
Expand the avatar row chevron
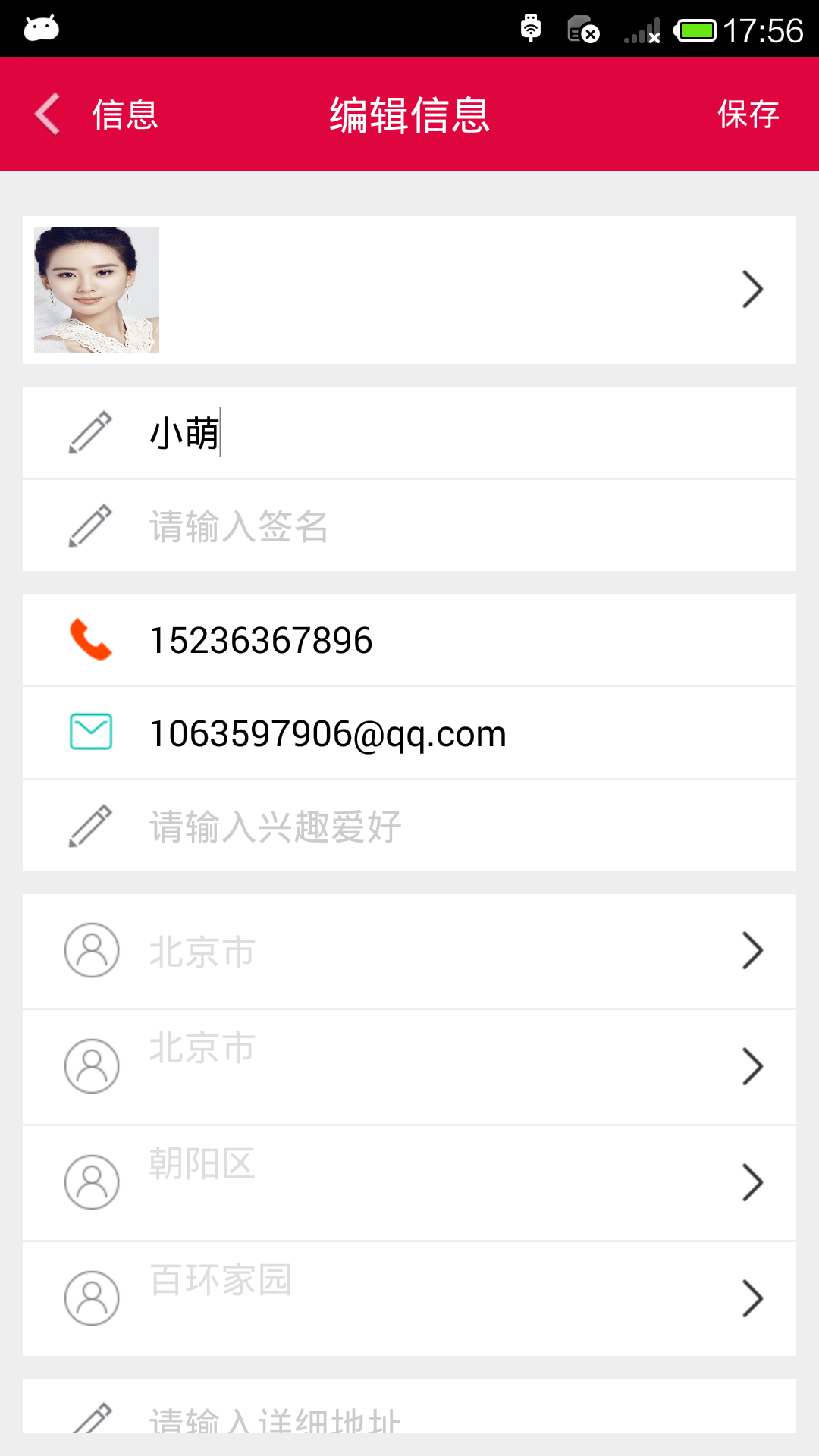click(752, 289)
